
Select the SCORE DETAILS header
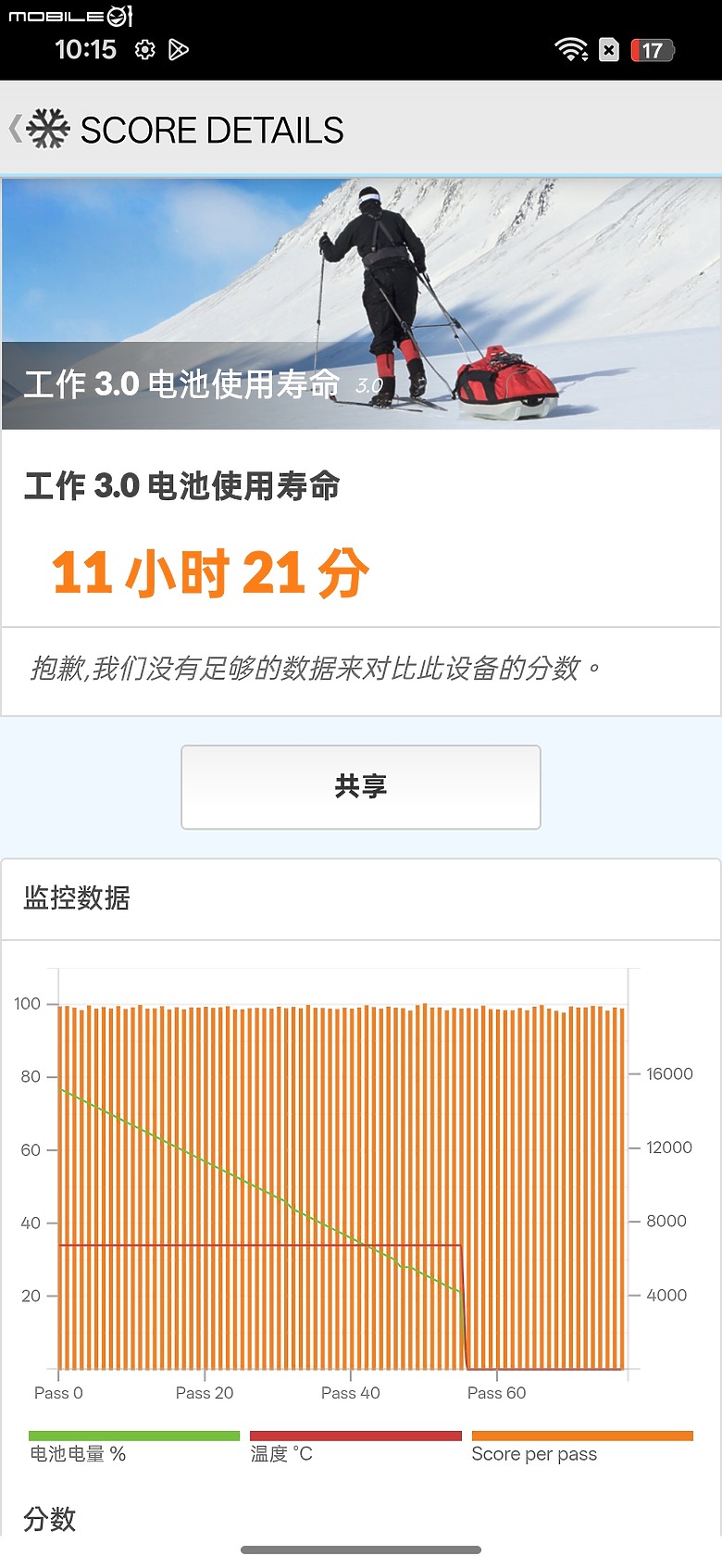[212, 129]
